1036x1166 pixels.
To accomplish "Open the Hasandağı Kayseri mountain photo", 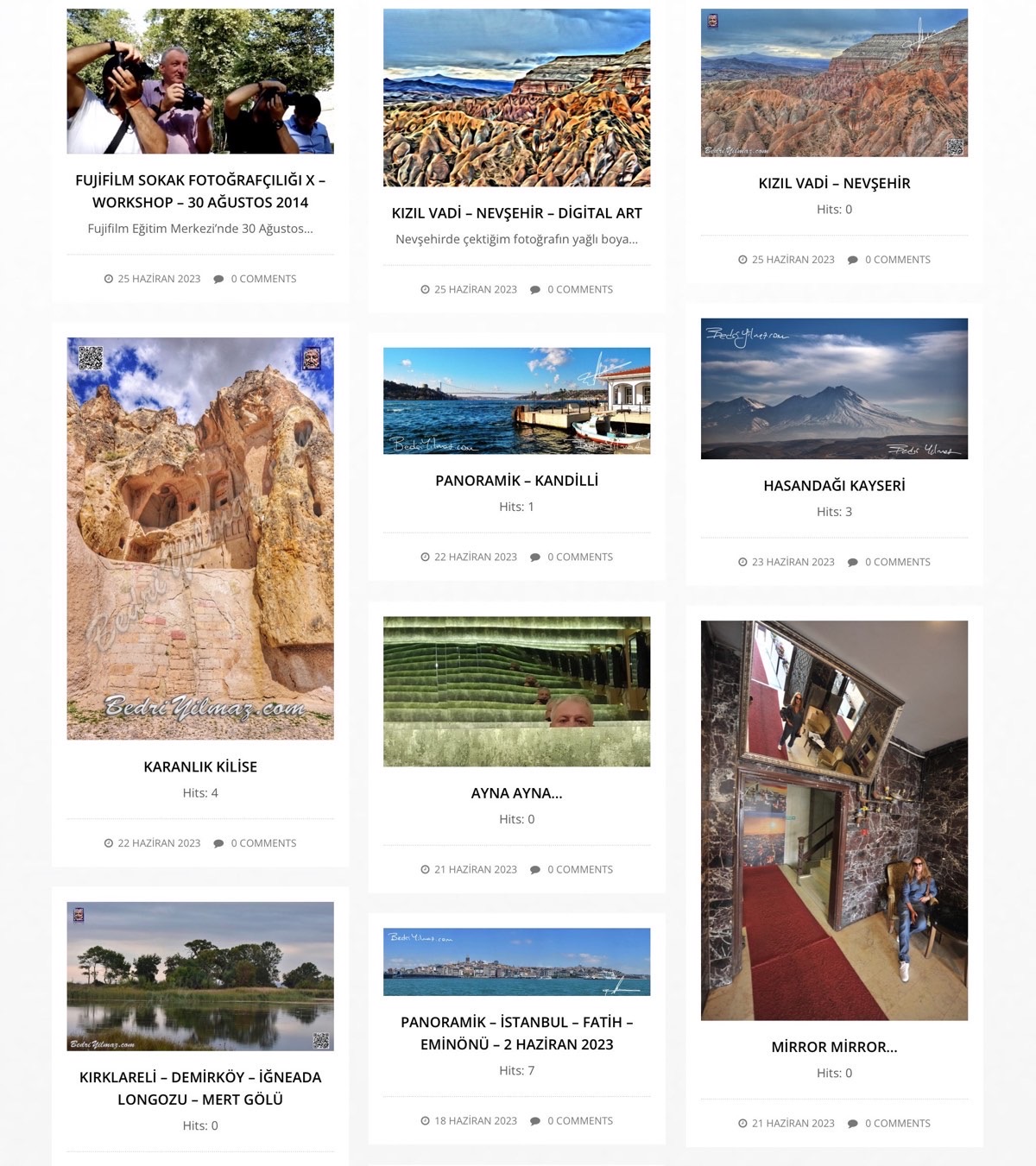I will coord(834,388).
